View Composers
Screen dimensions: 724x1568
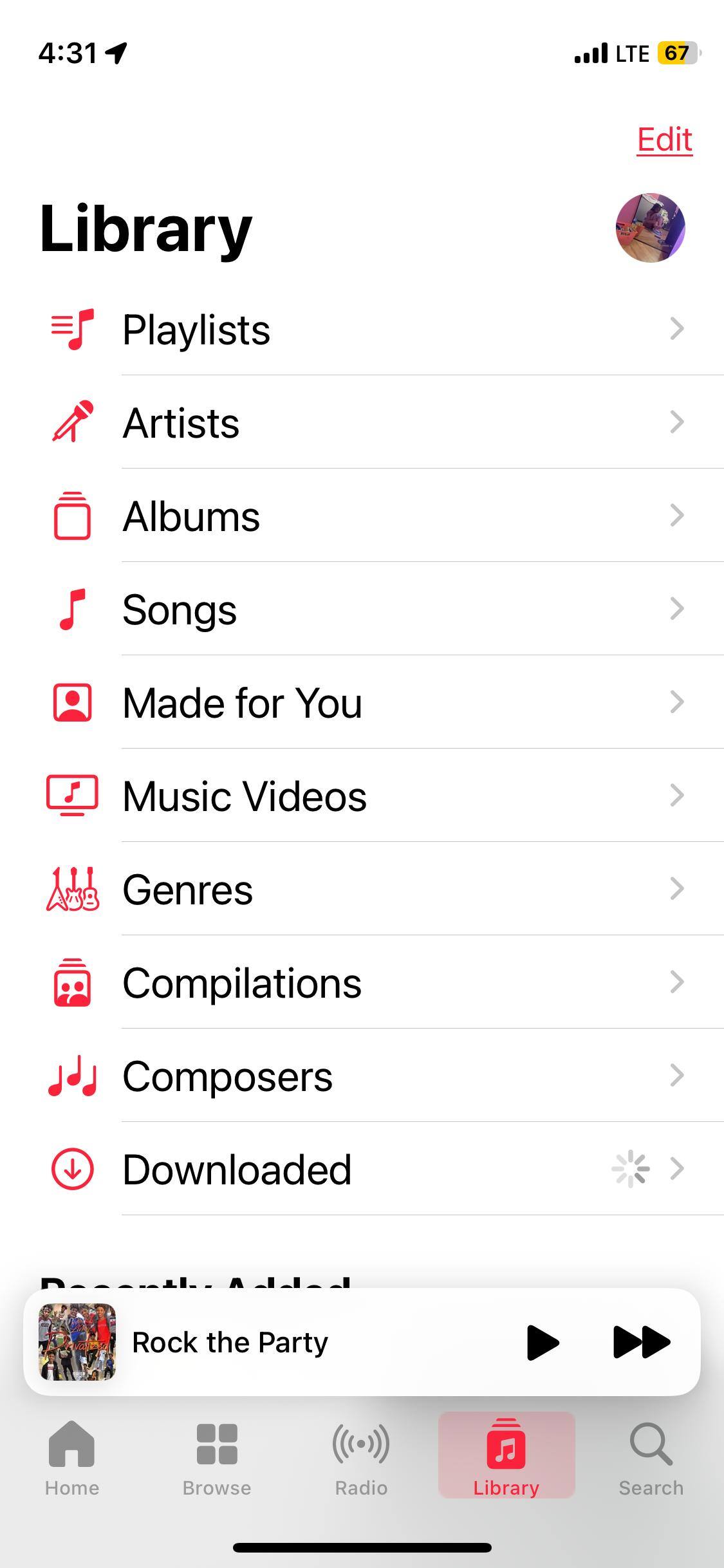click(227, 1076)
